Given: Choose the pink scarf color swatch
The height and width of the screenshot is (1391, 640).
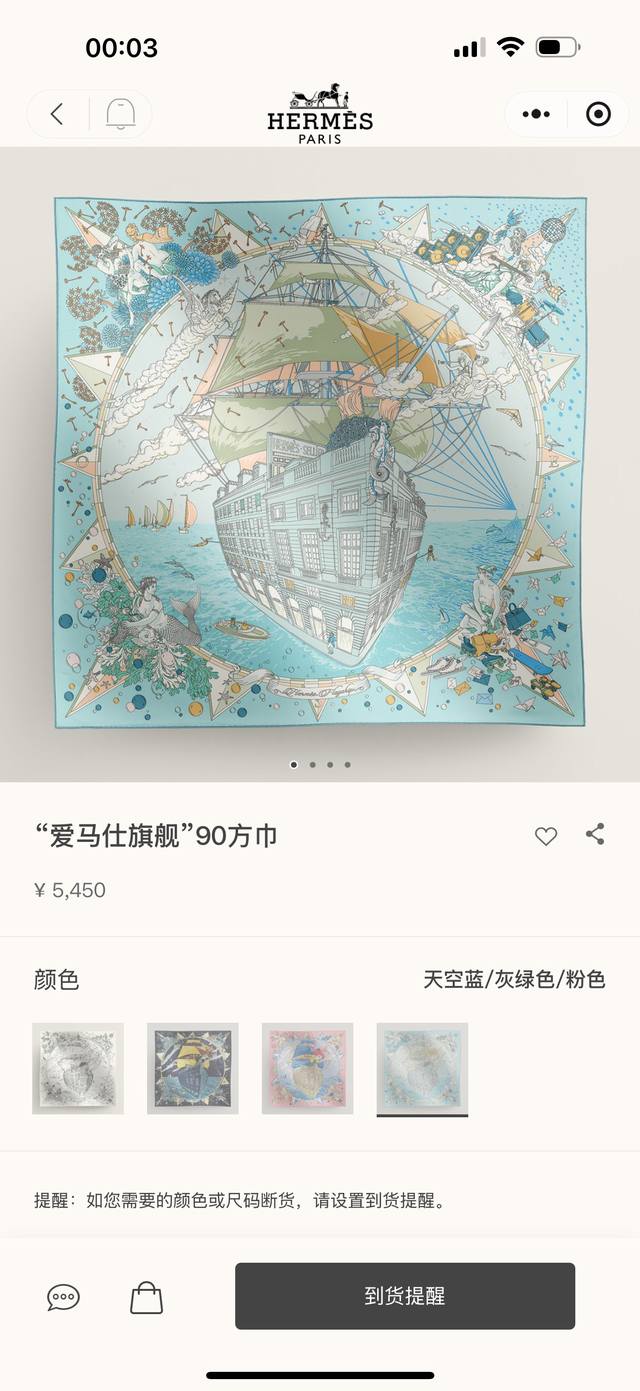Looking at the screenshot, I should [308, 1068].
